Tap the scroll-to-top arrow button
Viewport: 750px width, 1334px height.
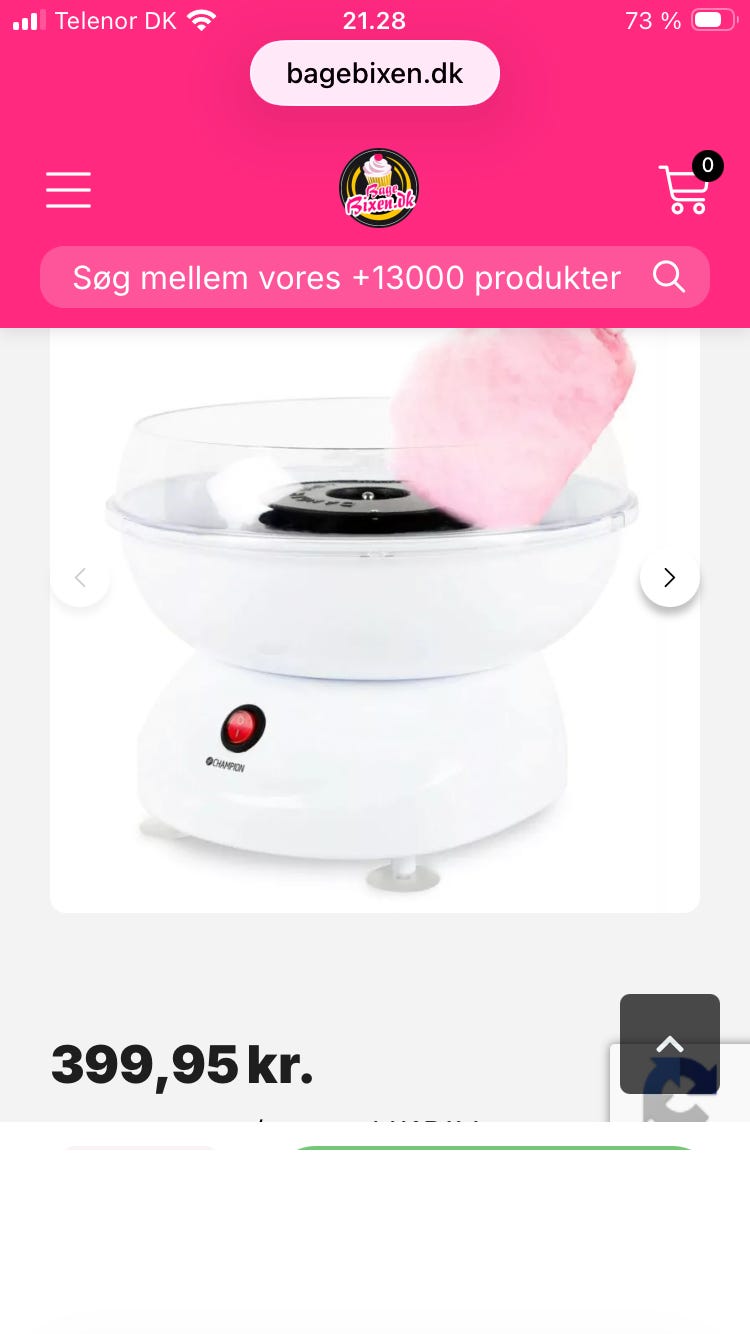coord(670,1044)
